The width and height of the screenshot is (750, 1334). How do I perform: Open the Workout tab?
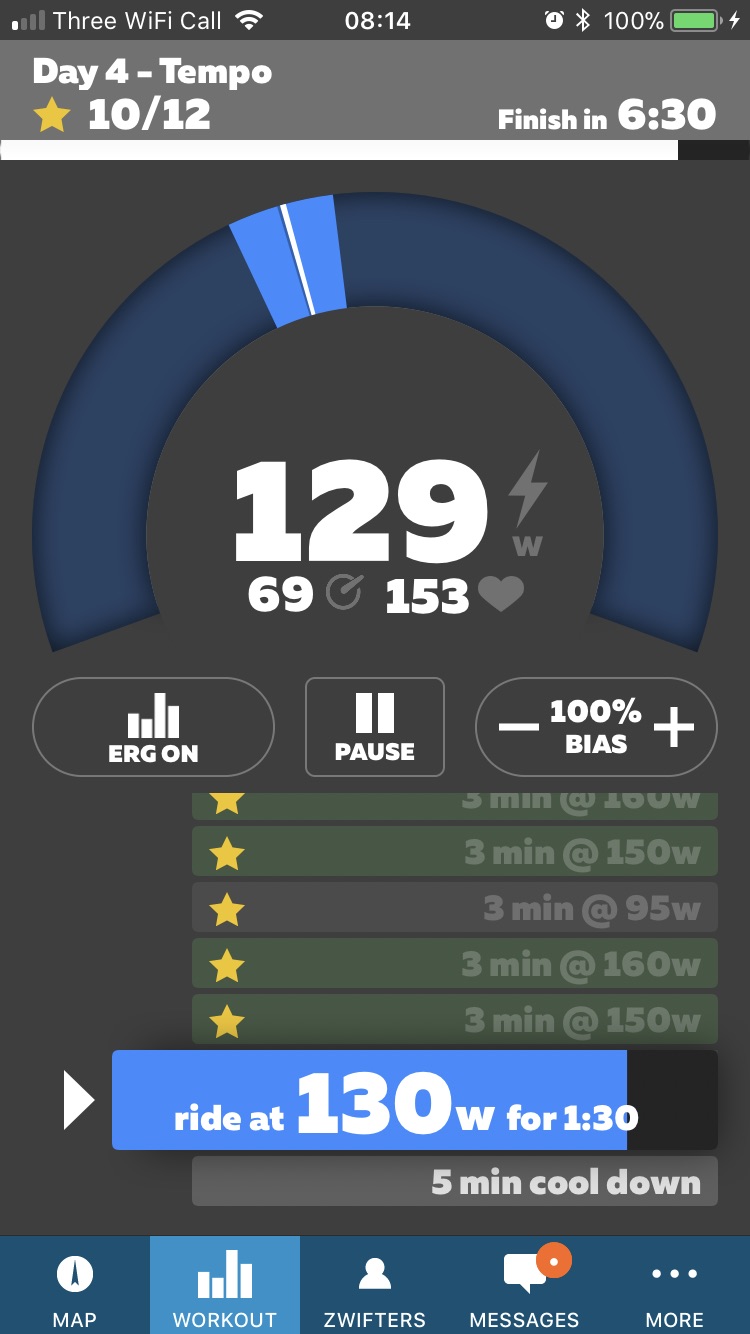[225, 1285]
